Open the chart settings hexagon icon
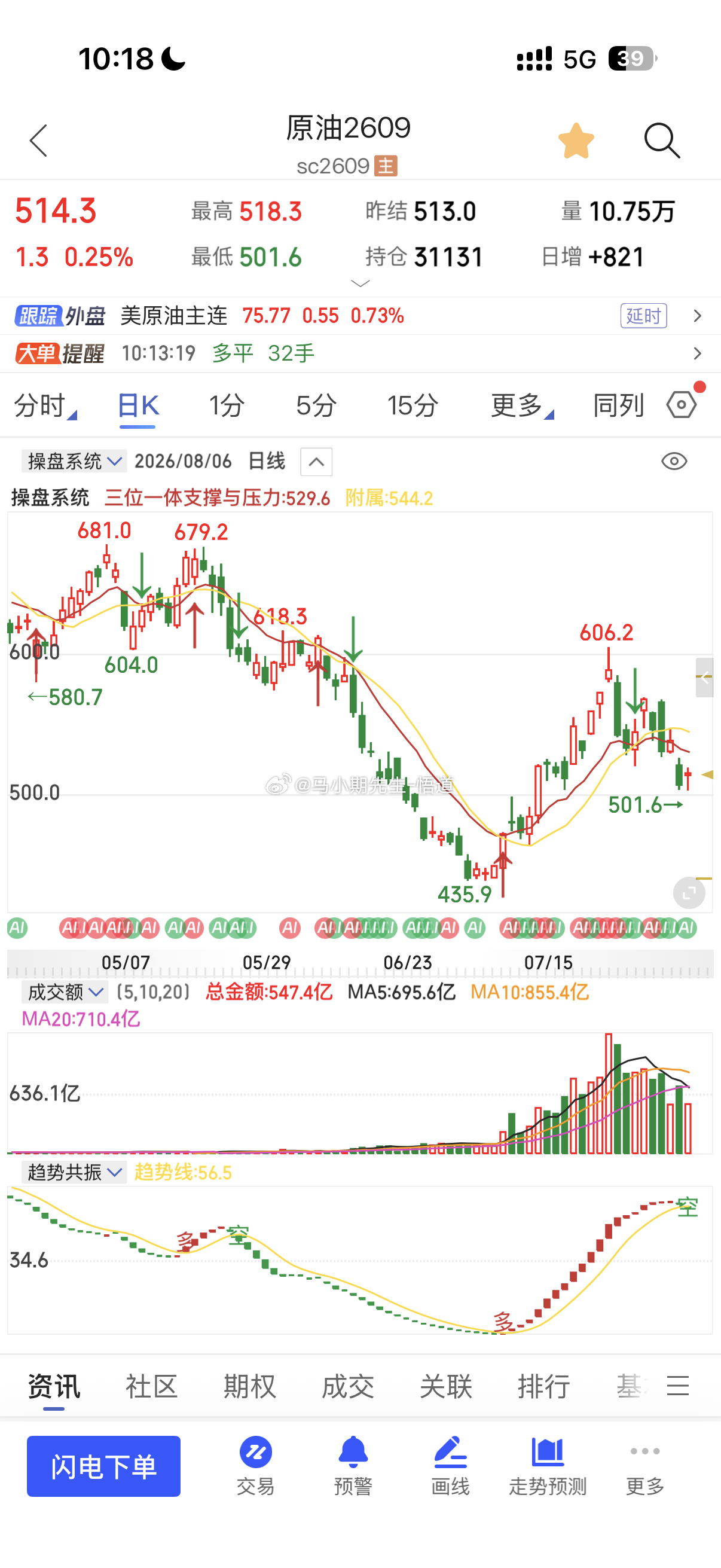 coord(682,405)
